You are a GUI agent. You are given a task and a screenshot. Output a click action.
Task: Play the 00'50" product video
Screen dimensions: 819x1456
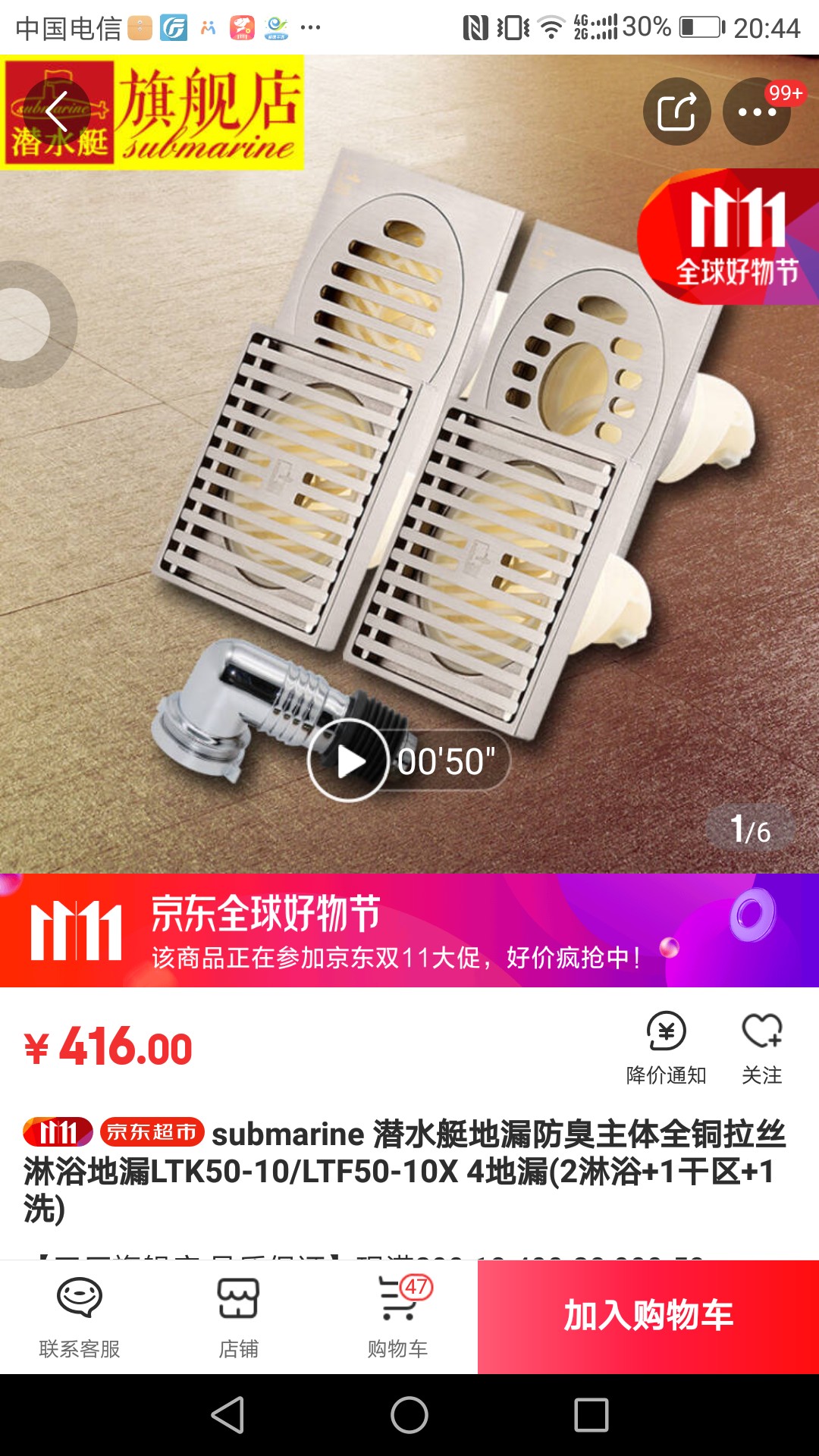coord(348,761)
